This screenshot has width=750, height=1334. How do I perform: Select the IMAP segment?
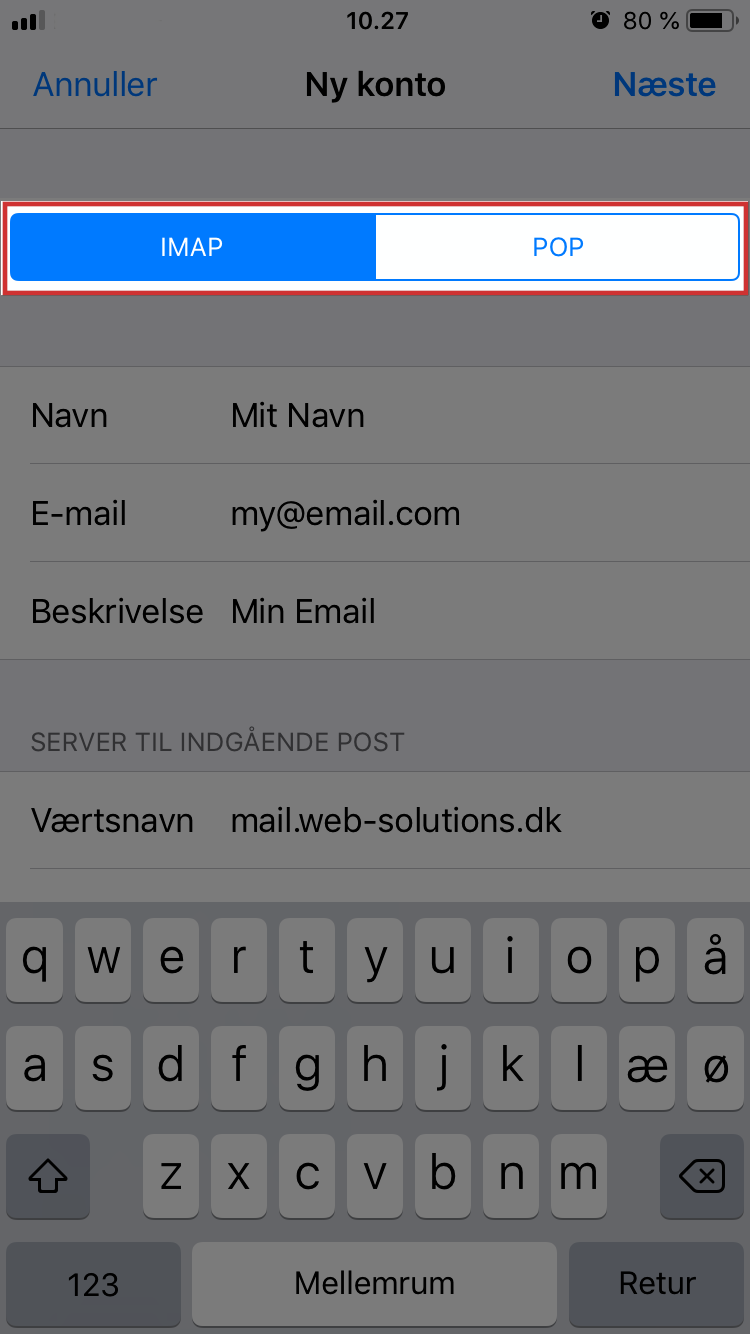coord(192,247)
